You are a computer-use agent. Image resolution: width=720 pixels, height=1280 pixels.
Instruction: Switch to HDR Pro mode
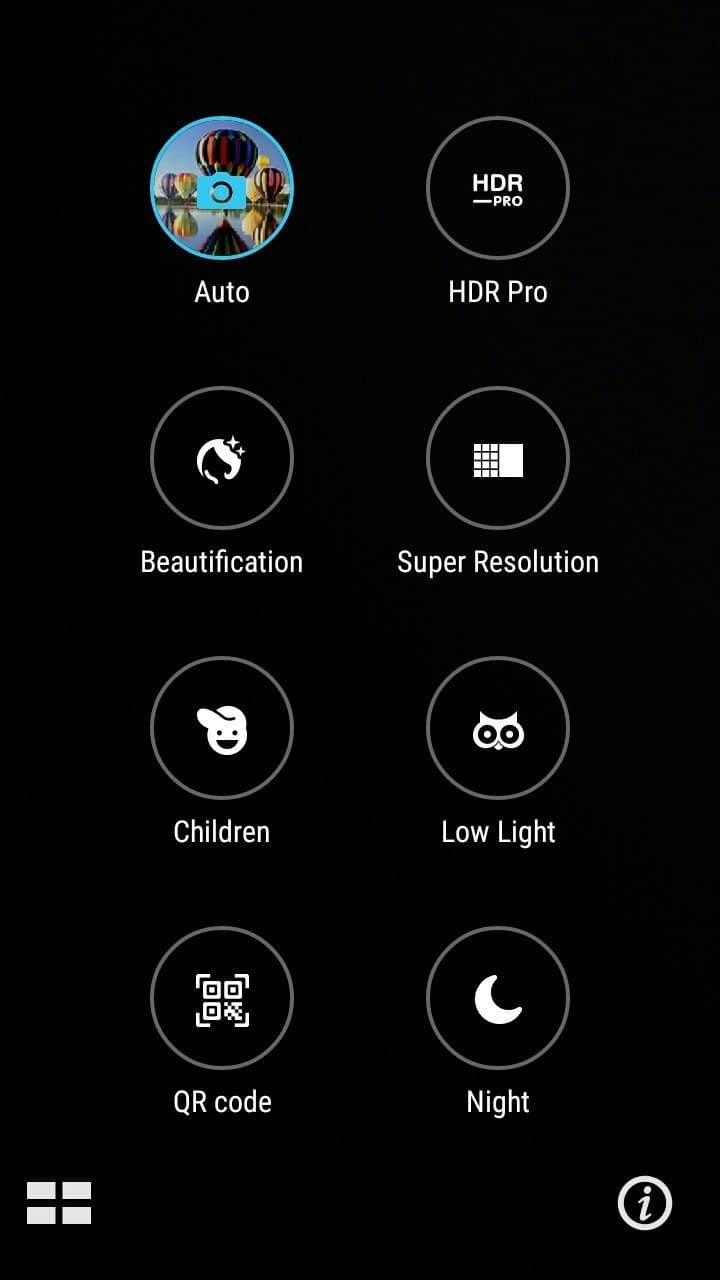pos(498,188)
